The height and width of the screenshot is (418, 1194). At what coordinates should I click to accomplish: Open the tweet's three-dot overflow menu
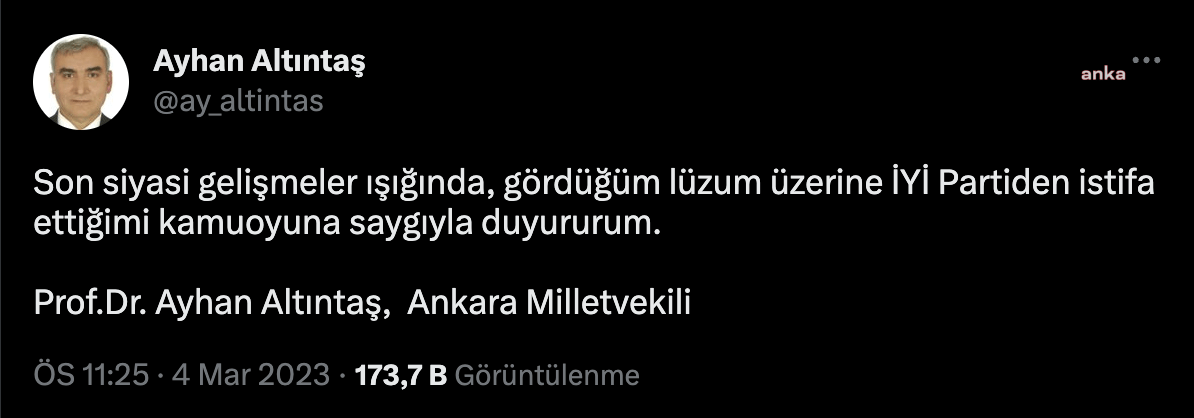tap(1145, 62)
